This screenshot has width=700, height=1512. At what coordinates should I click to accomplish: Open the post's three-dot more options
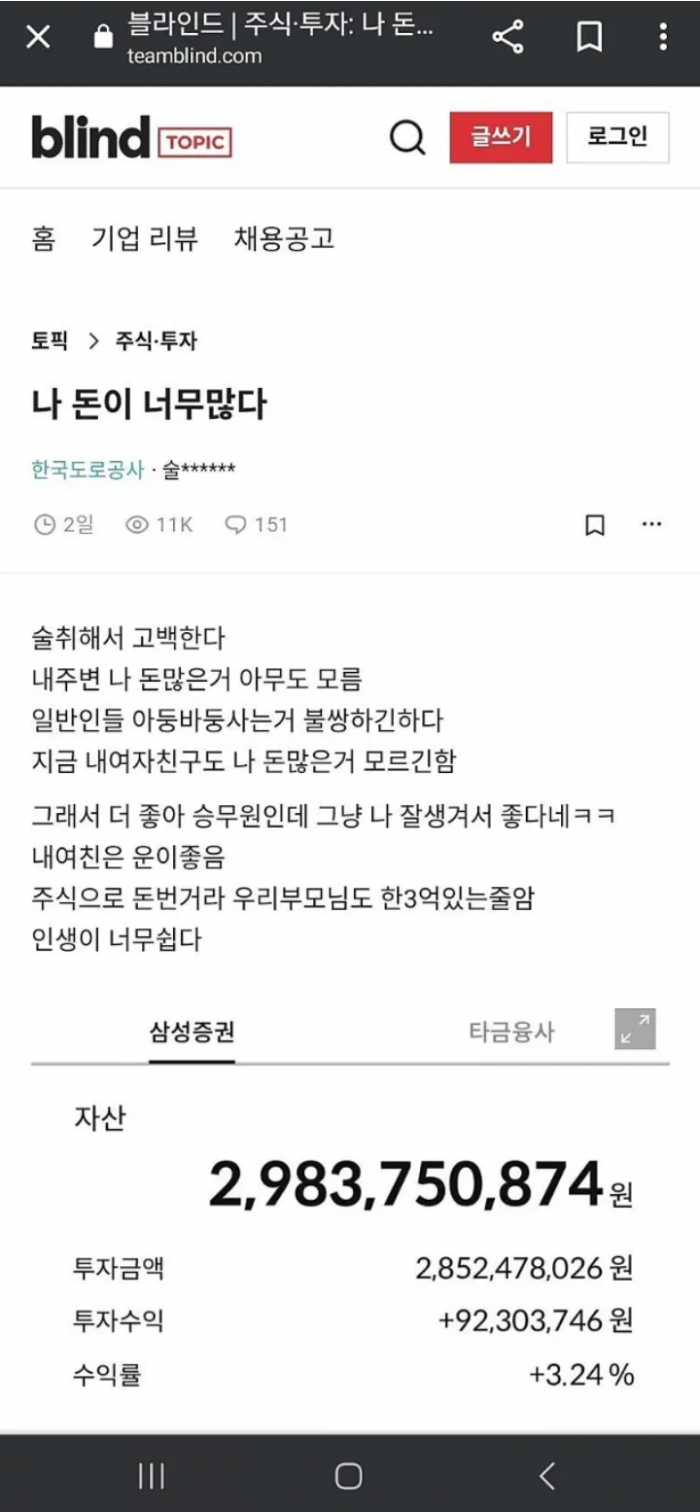click(x=652, y=524)
